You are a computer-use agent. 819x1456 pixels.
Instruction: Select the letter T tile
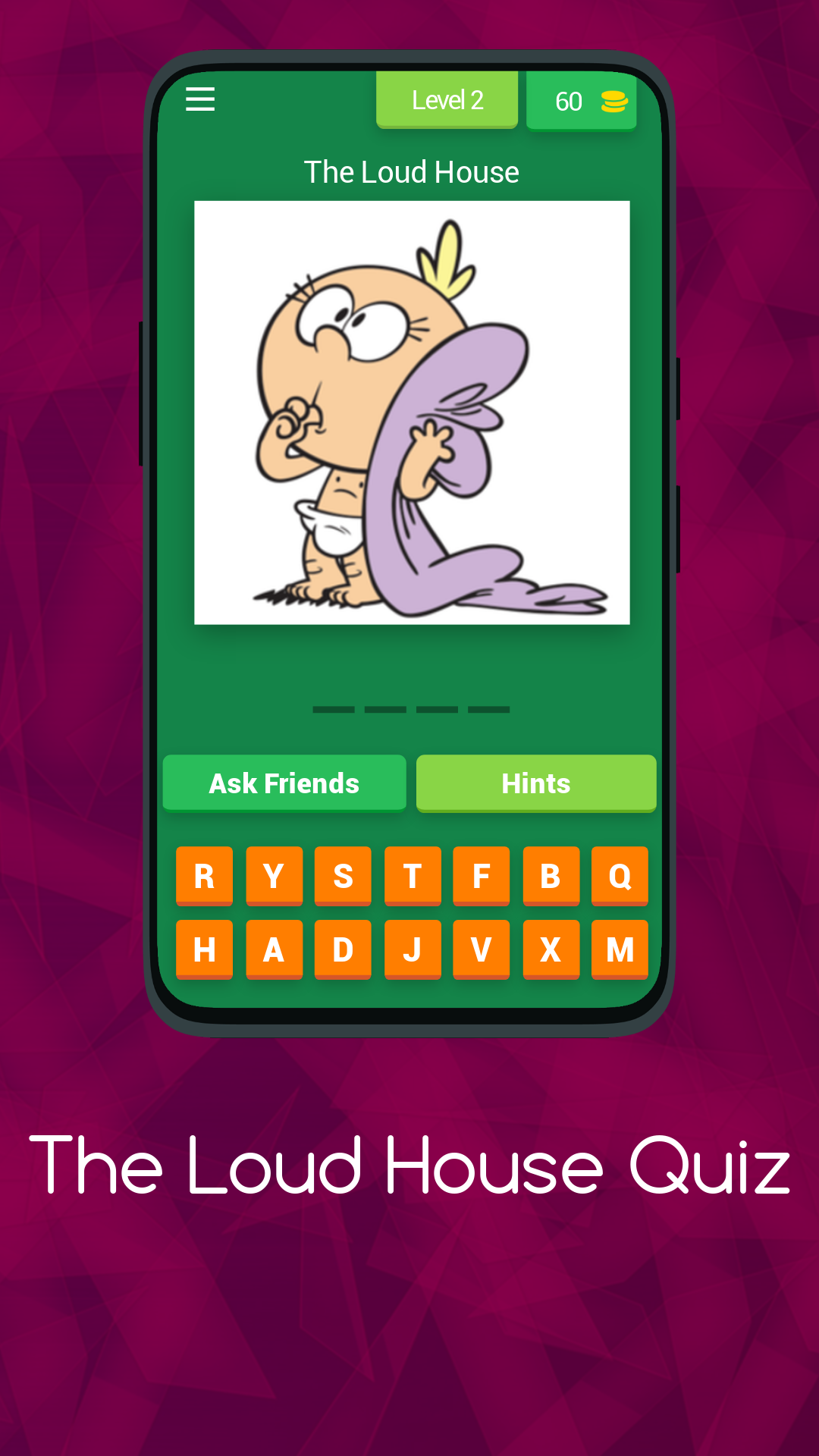coord(412,876)
